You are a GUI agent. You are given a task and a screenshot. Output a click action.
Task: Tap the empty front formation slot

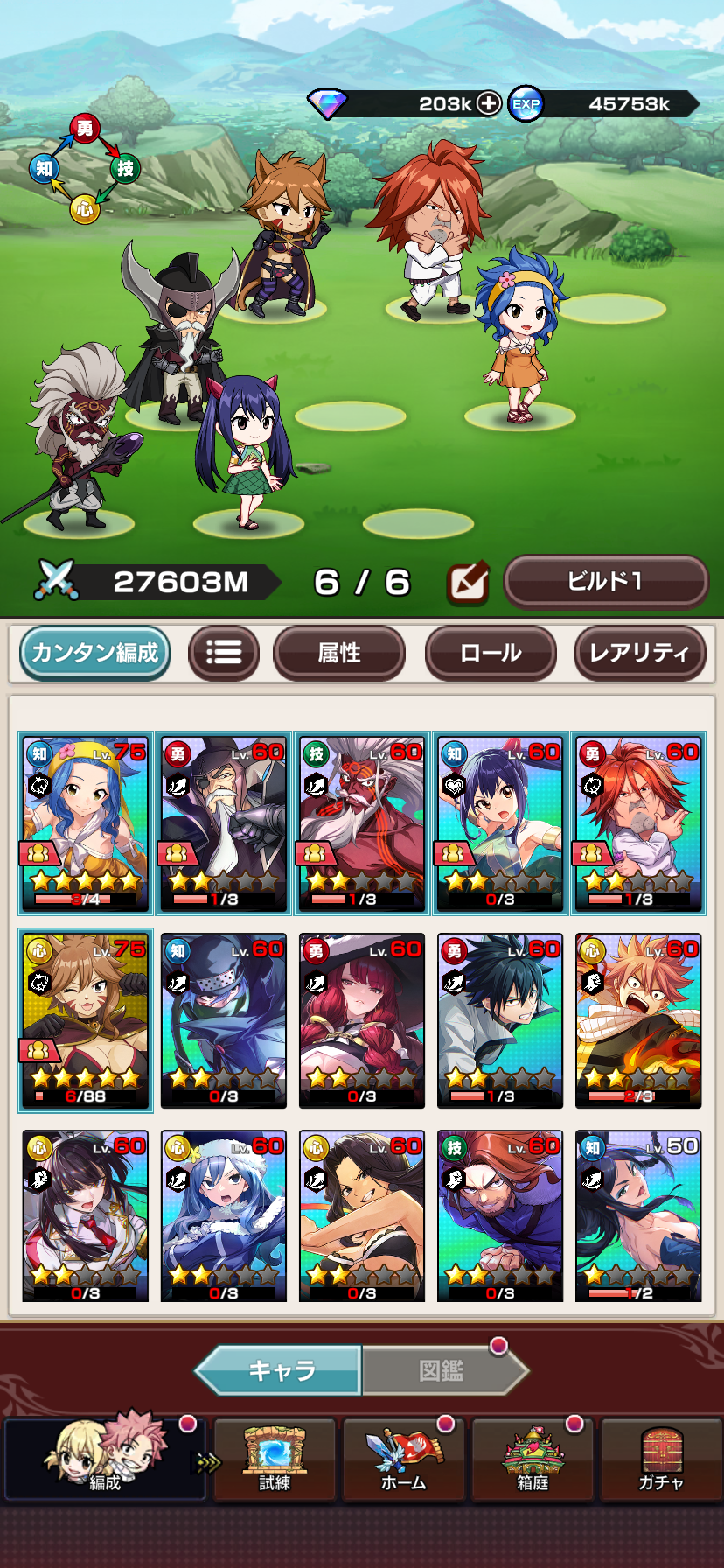click(418, 523)
